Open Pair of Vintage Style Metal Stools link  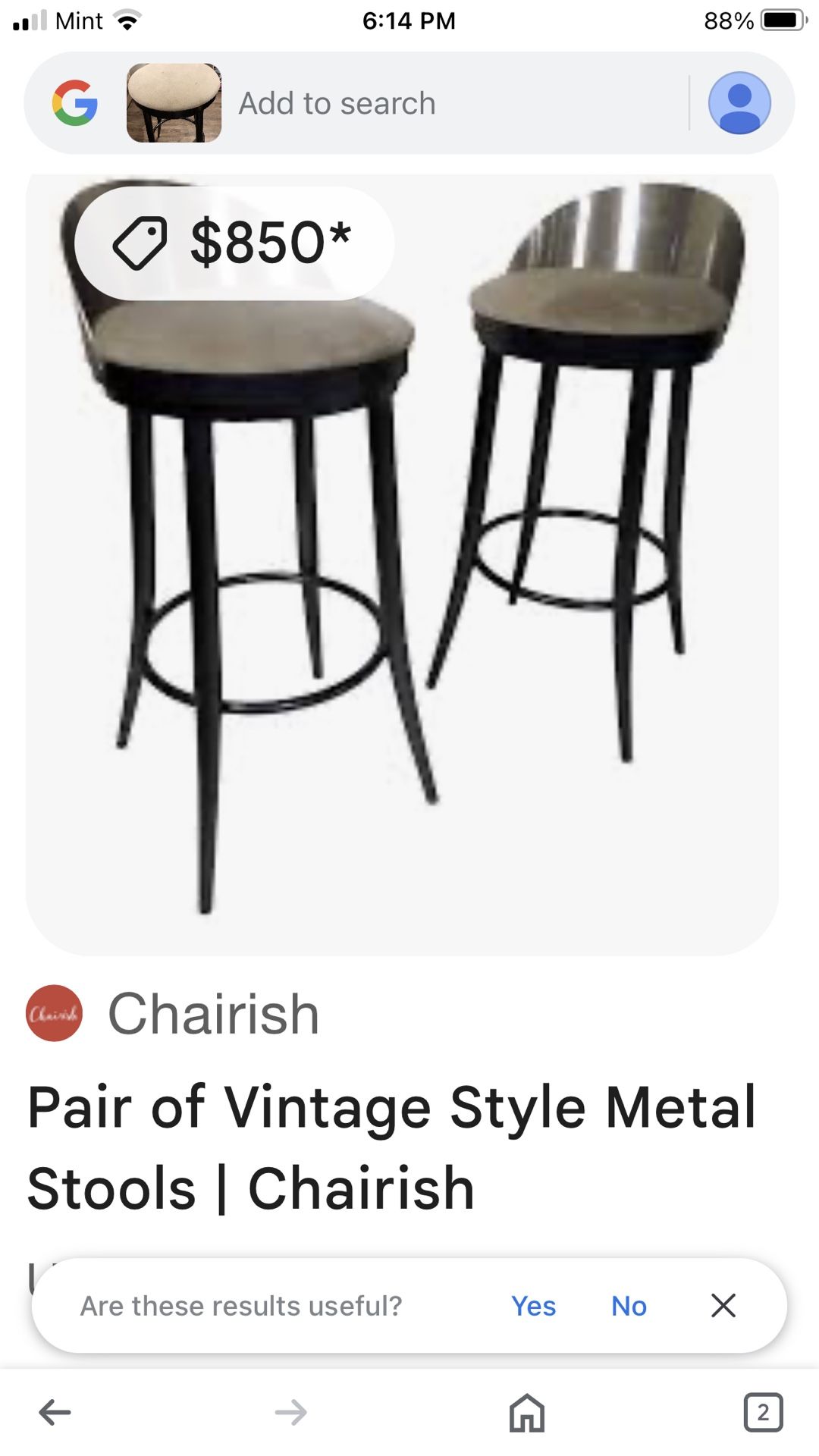pyautogui.click(x=391, y=1147)
